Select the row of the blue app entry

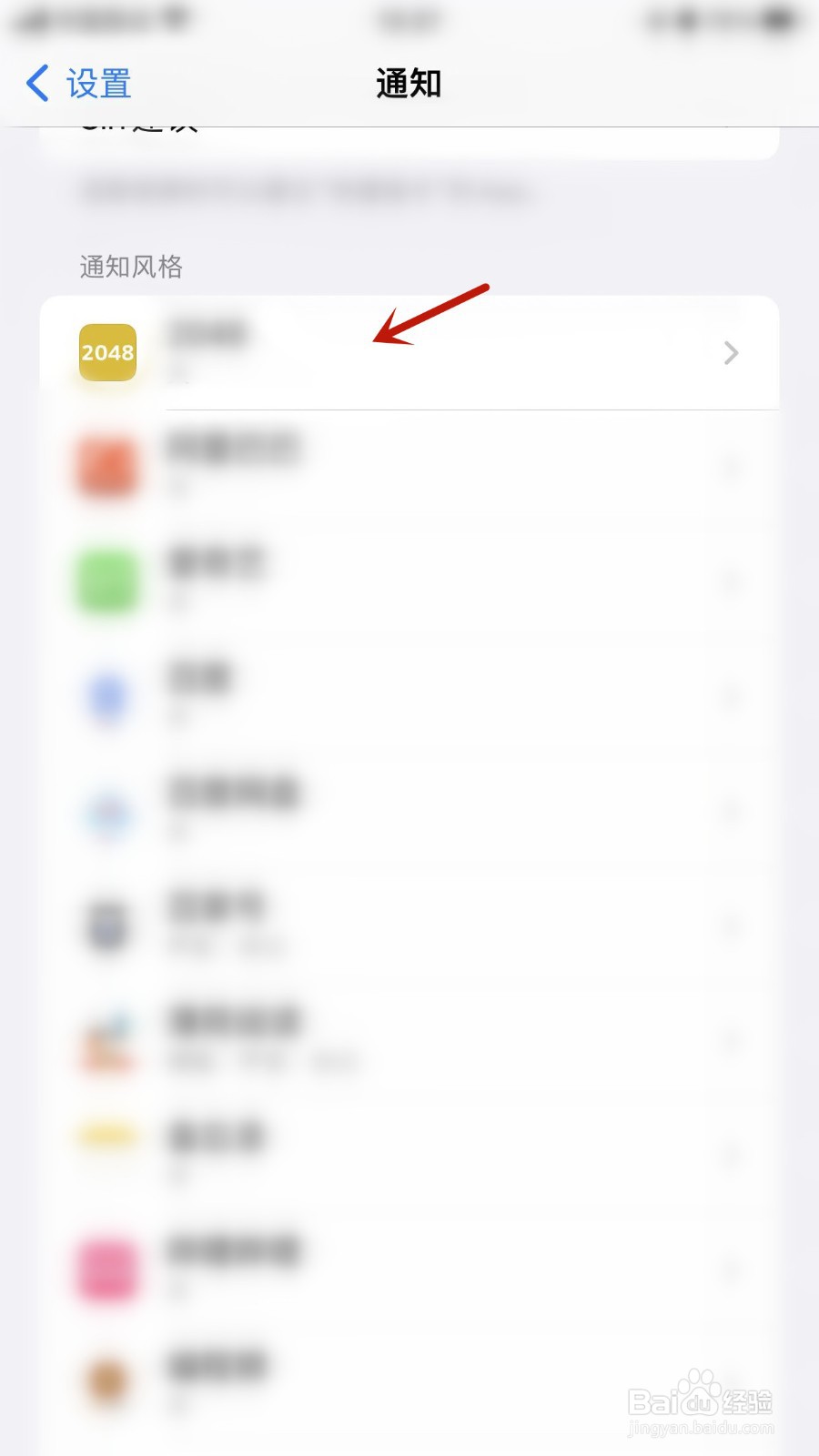click(x=409, y=697)
